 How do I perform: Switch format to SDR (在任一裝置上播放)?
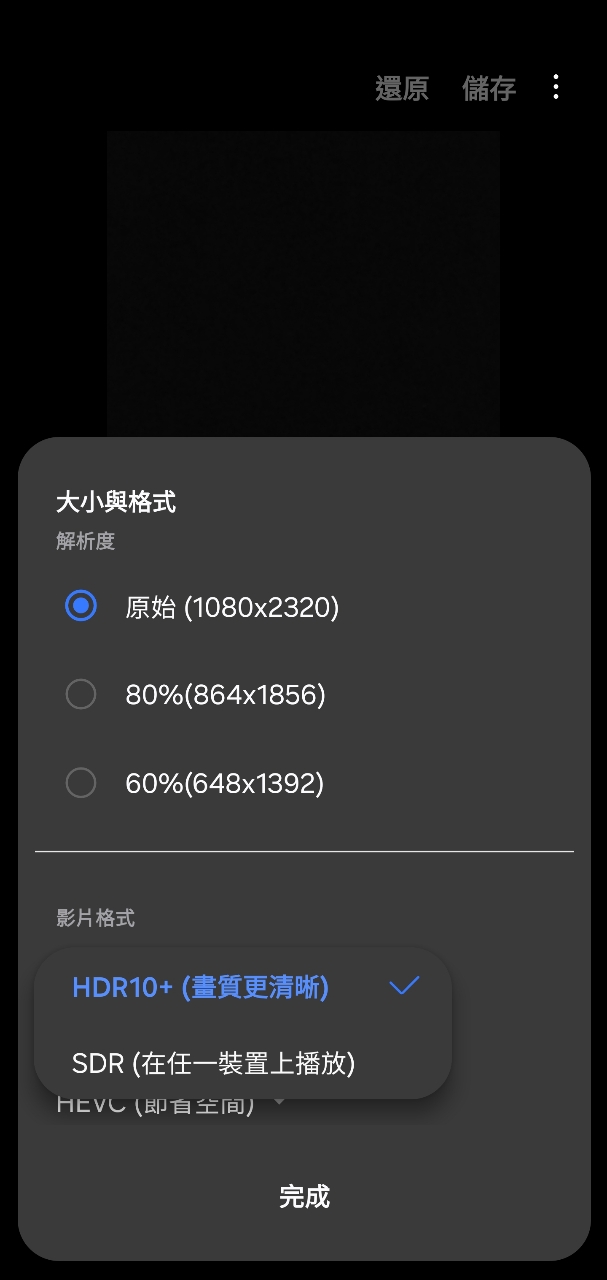(214, 1063)
